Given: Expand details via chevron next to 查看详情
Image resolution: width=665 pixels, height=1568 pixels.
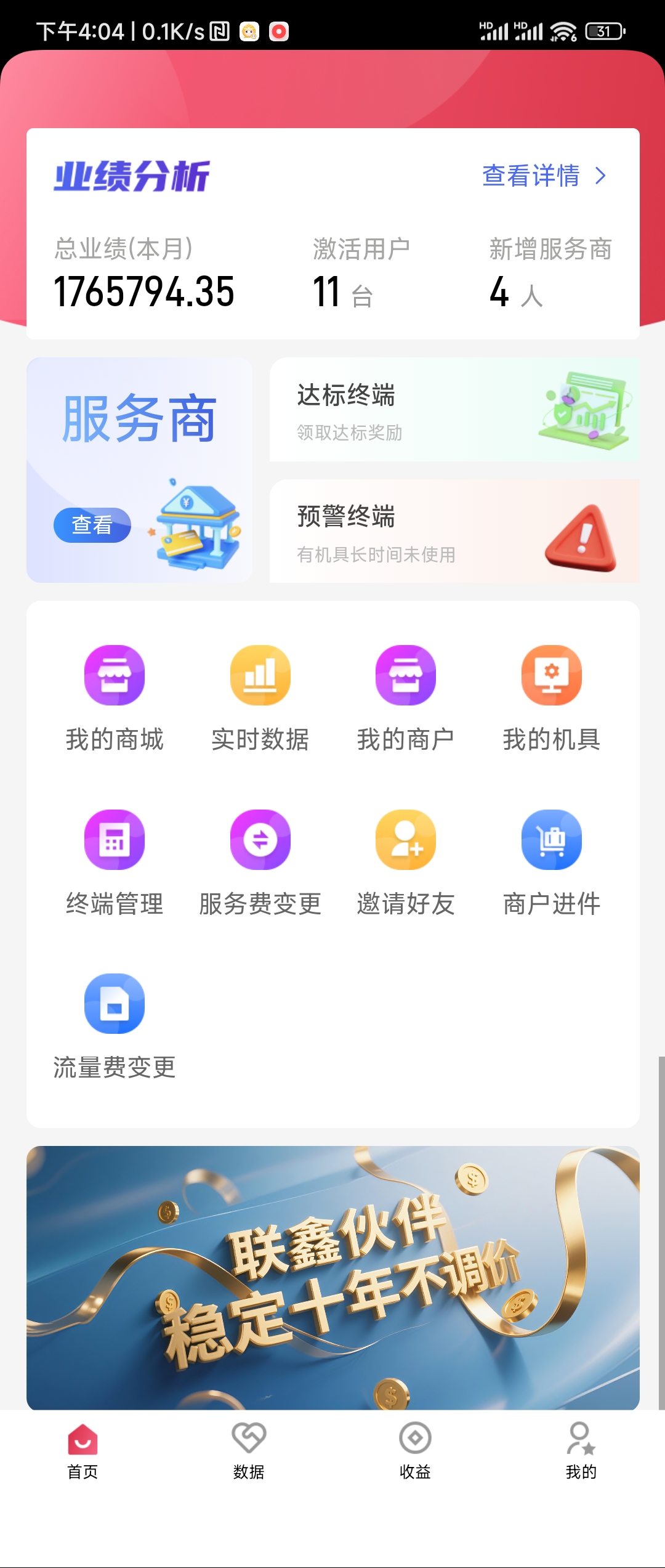Looking at the screenshot, I should [600, 176].
